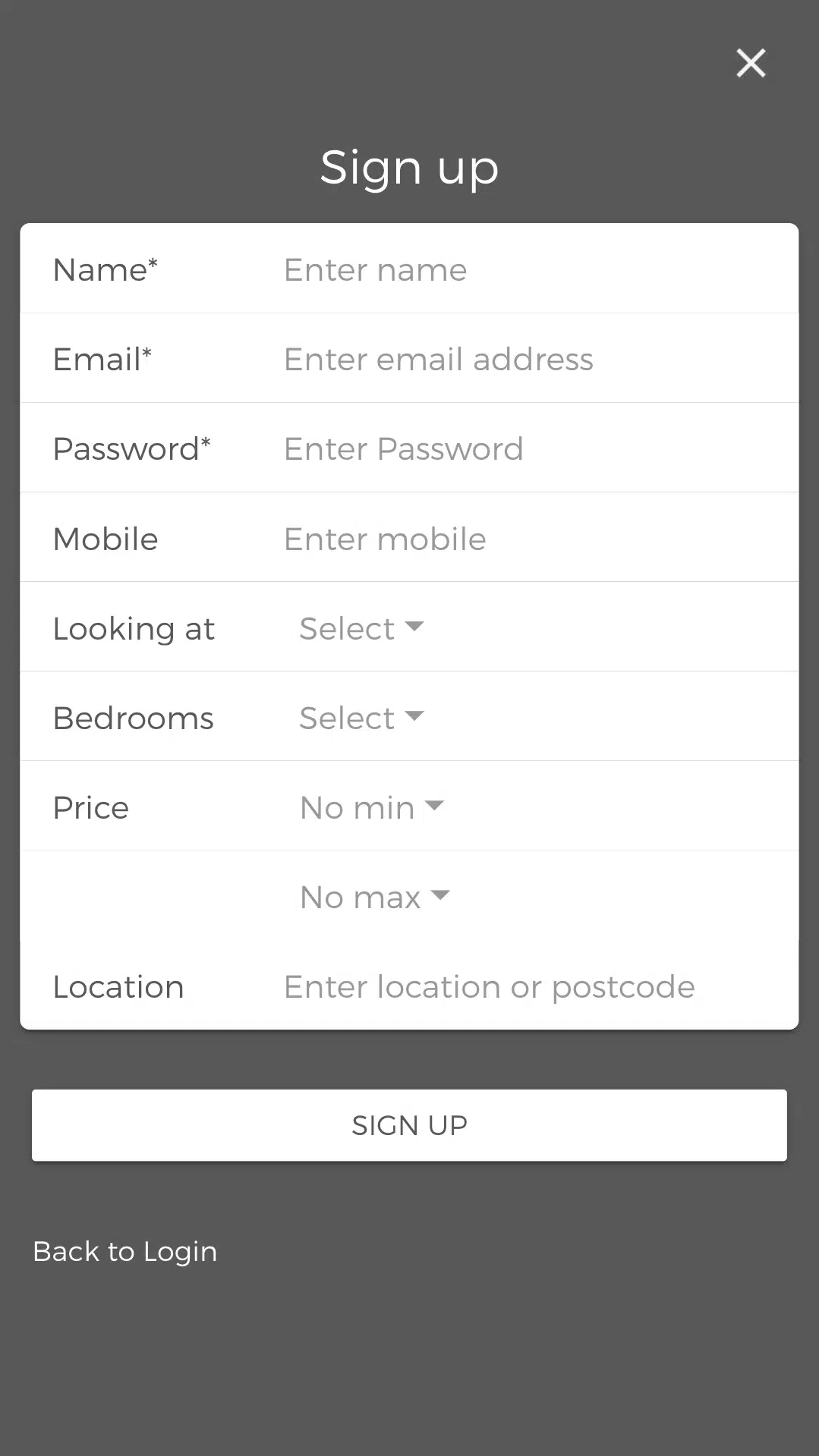Submit with the SIGN UP button
819x1456 pixels.
(x=409, y=1125)
